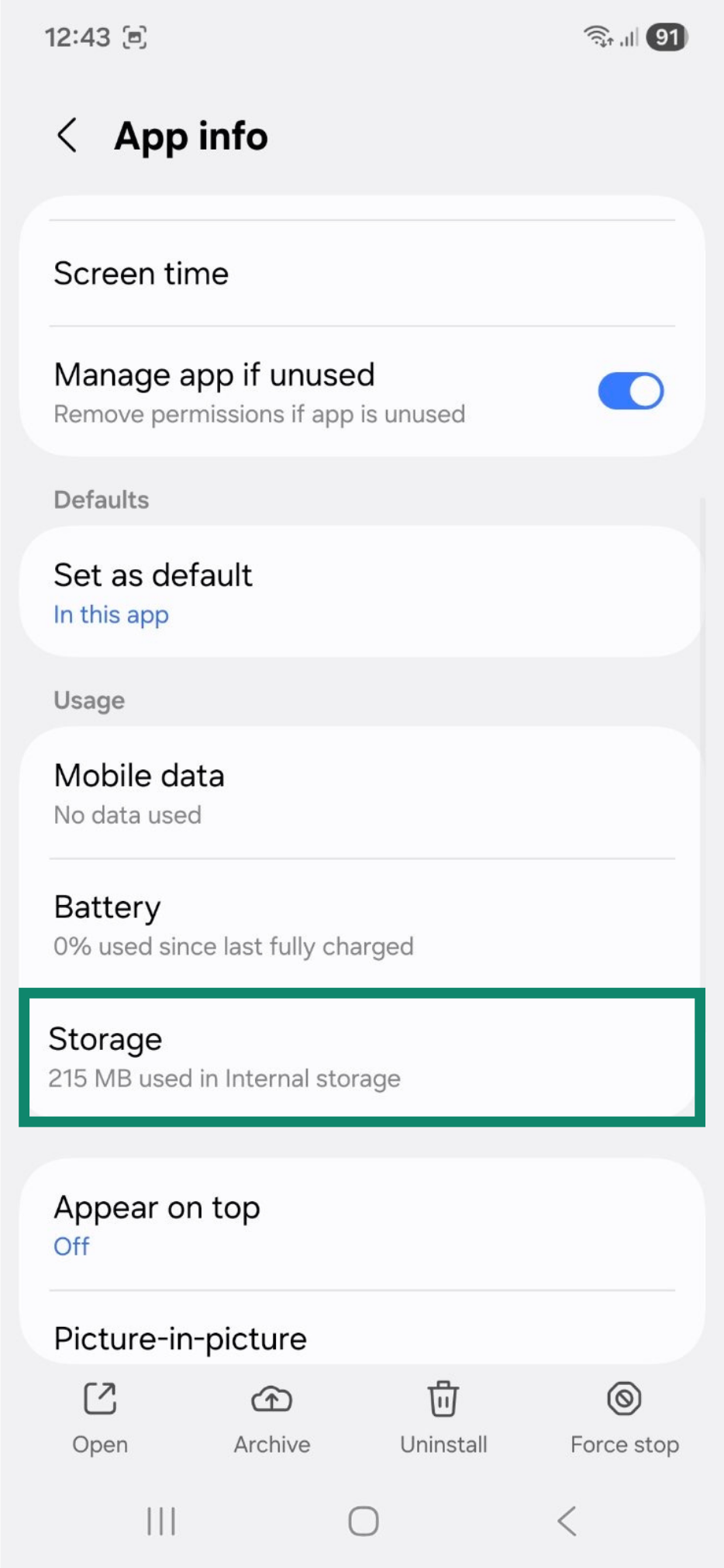Open the Battery usage details
The image size is (724, 1568).
point(362,923)
